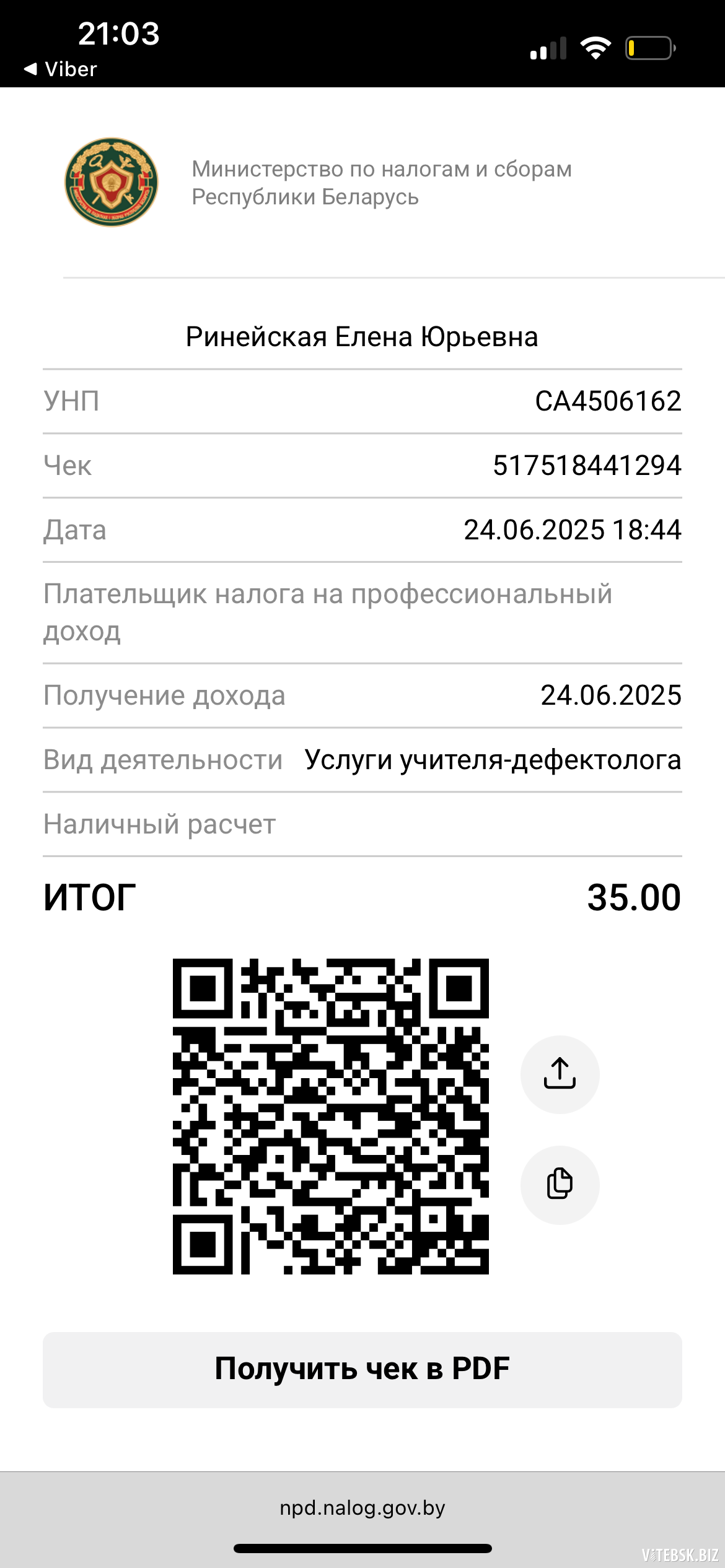Copy the receipt link
725x1568 pixels.
click(x=560, y=1184)
